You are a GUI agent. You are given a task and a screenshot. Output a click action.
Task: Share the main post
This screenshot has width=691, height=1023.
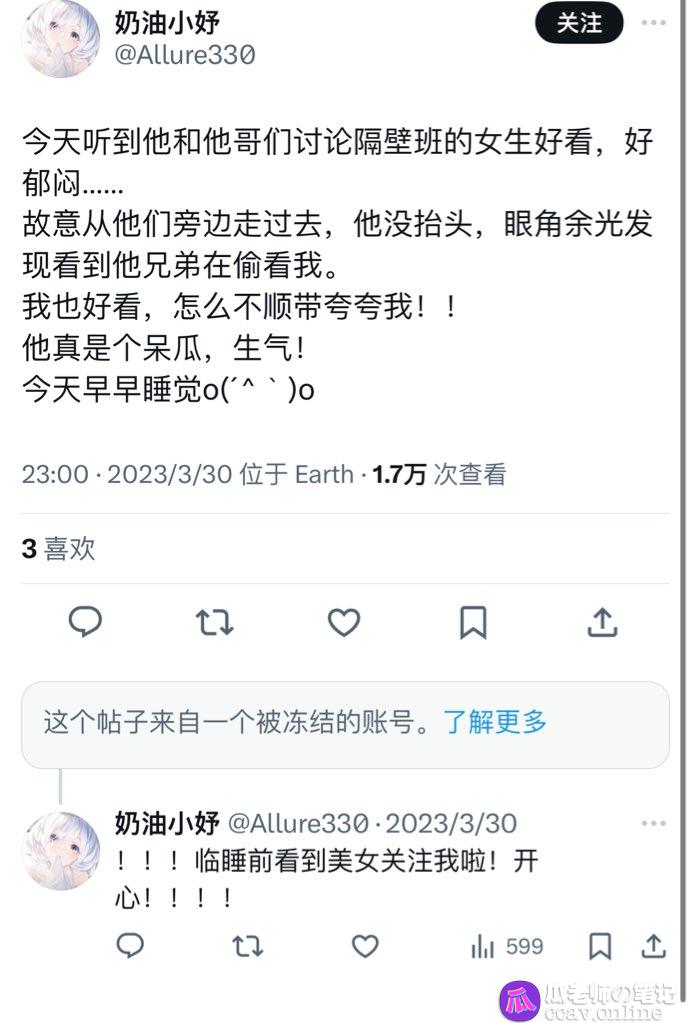click(x=602, y=623)
